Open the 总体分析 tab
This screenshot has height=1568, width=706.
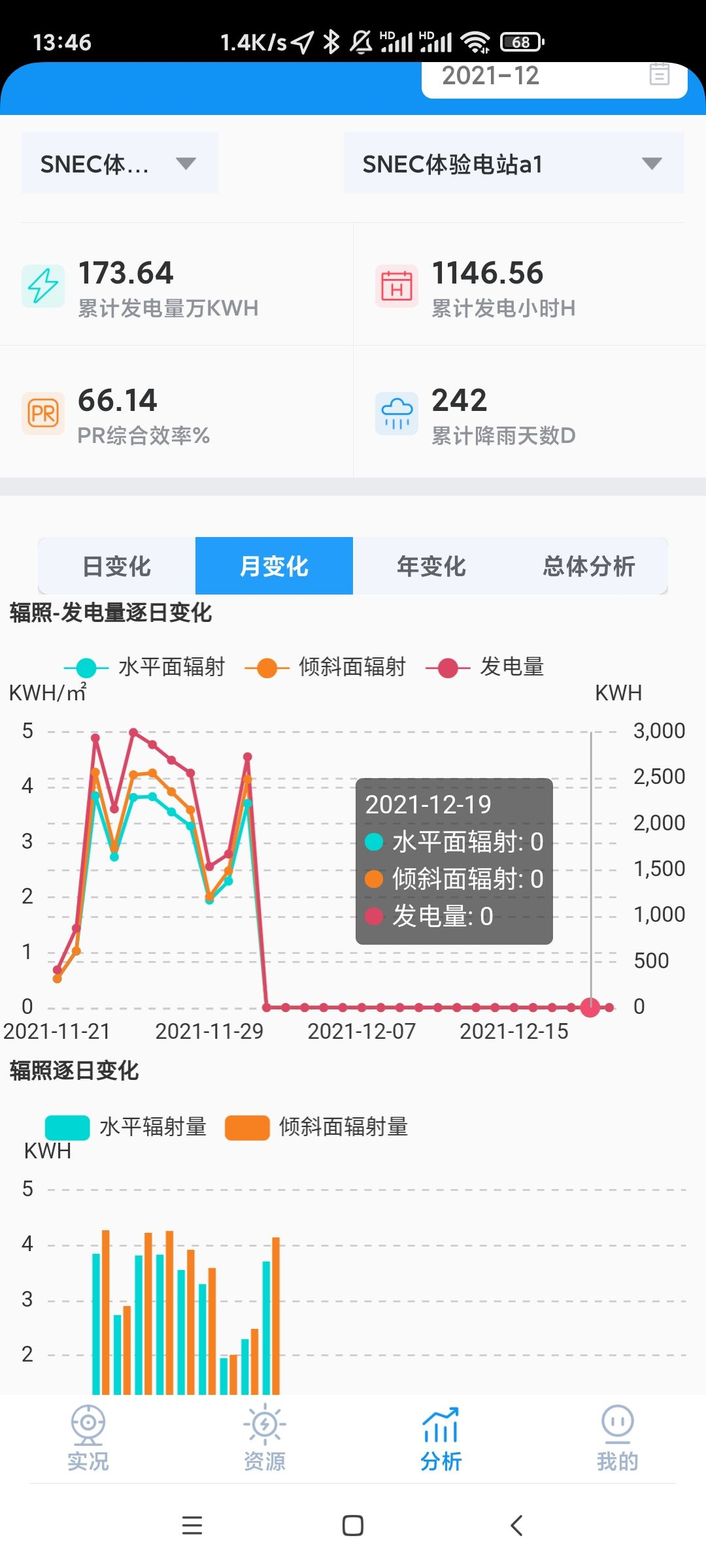coord(588,566)
